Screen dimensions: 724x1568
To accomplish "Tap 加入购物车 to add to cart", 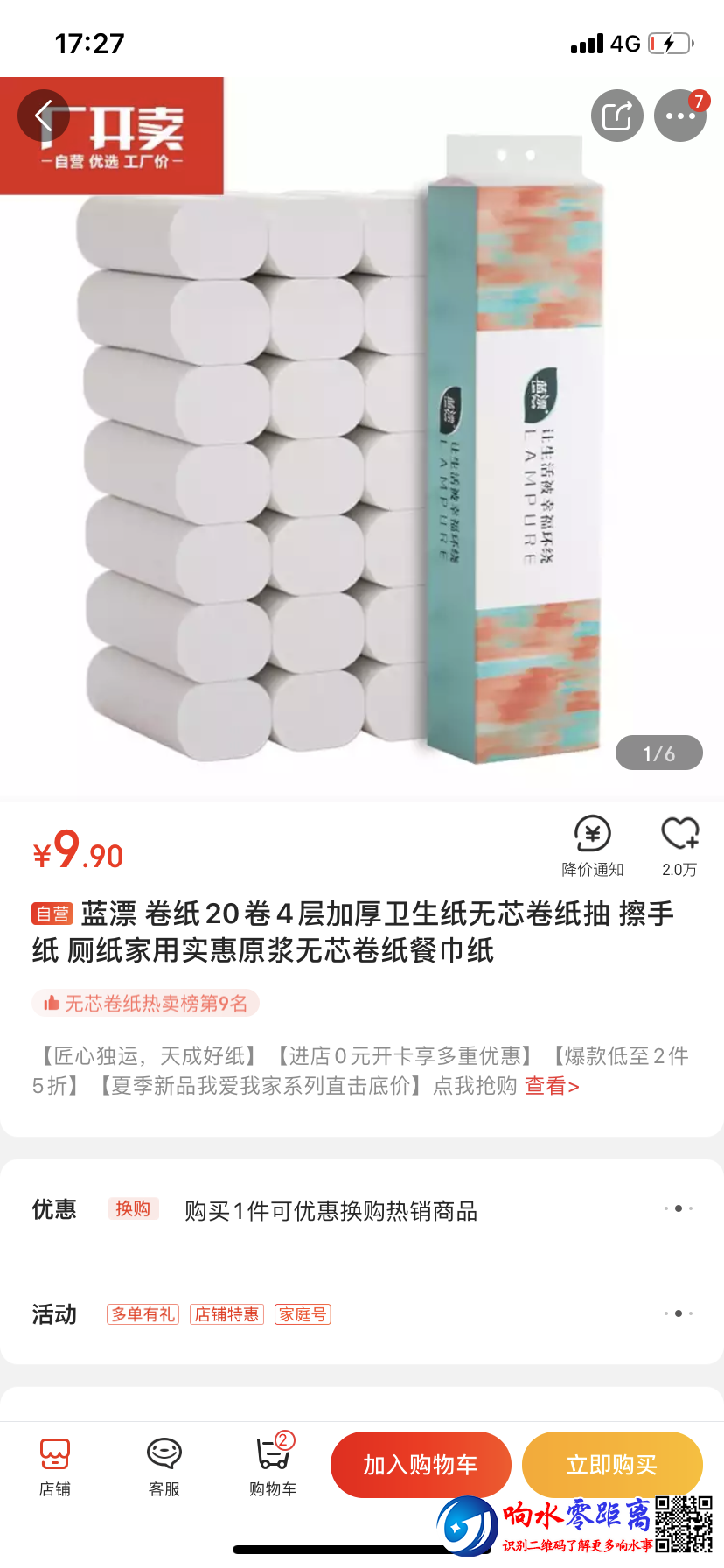I will coord(421,1464).
